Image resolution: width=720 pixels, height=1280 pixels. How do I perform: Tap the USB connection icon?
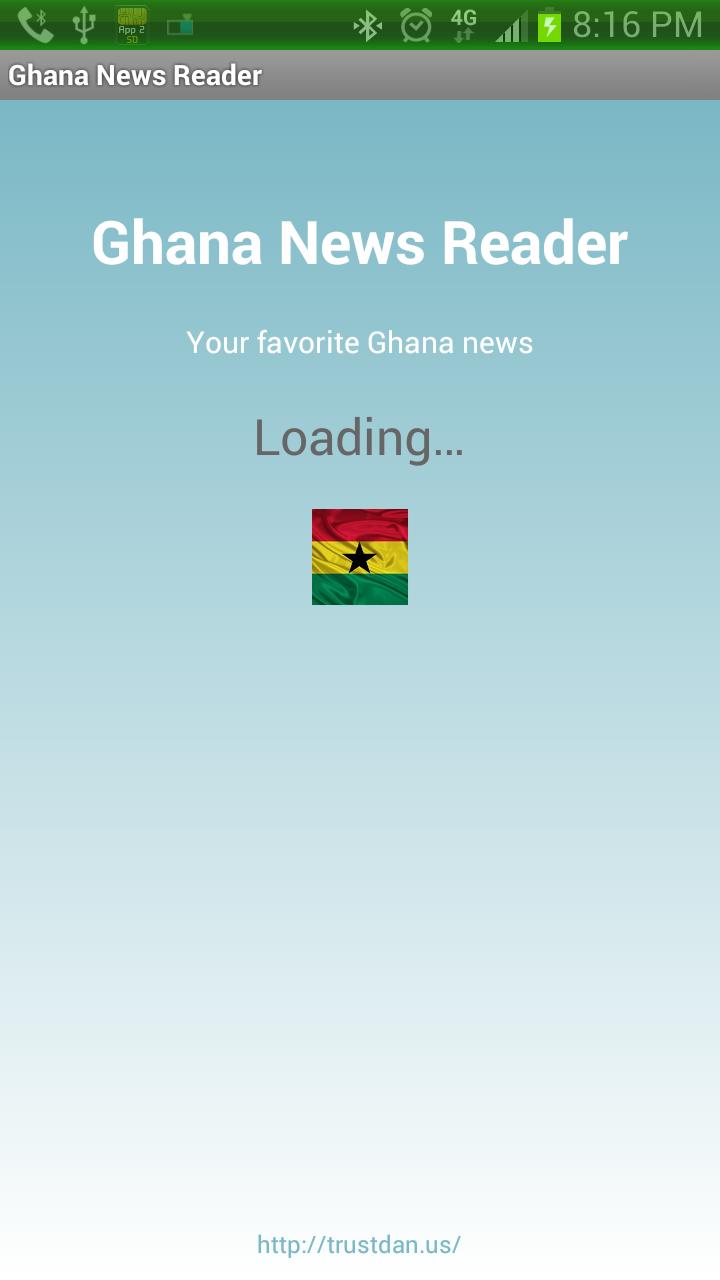pos(84,24)
